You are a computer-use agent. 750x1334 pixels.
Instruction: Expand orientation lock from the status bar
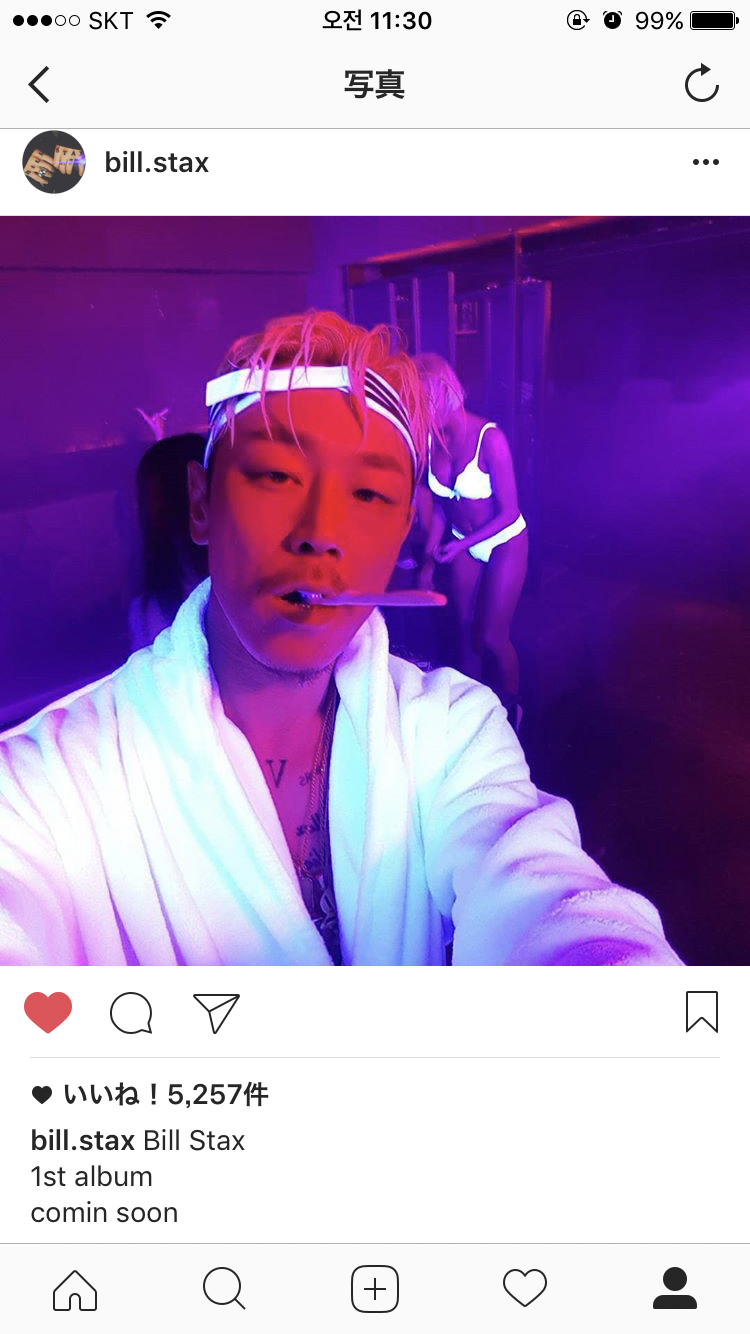(x=578, y=20)
